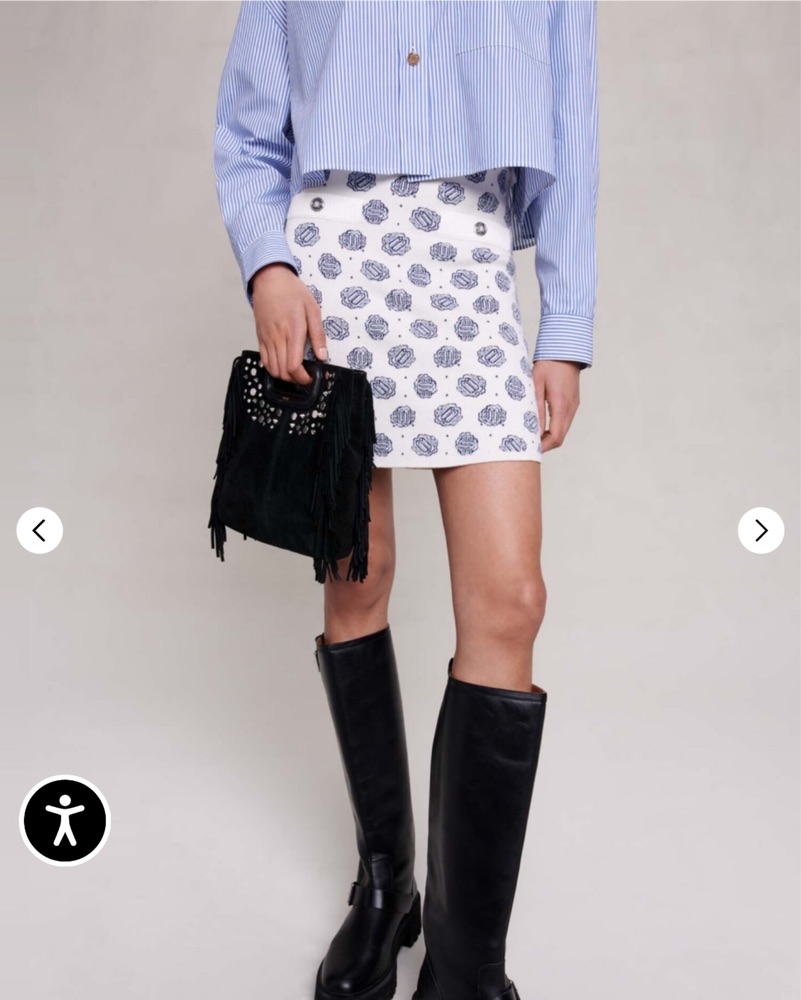The image size is (801, 1000).
Task: Go to the previous product photo
Action: tap(39, 530)
